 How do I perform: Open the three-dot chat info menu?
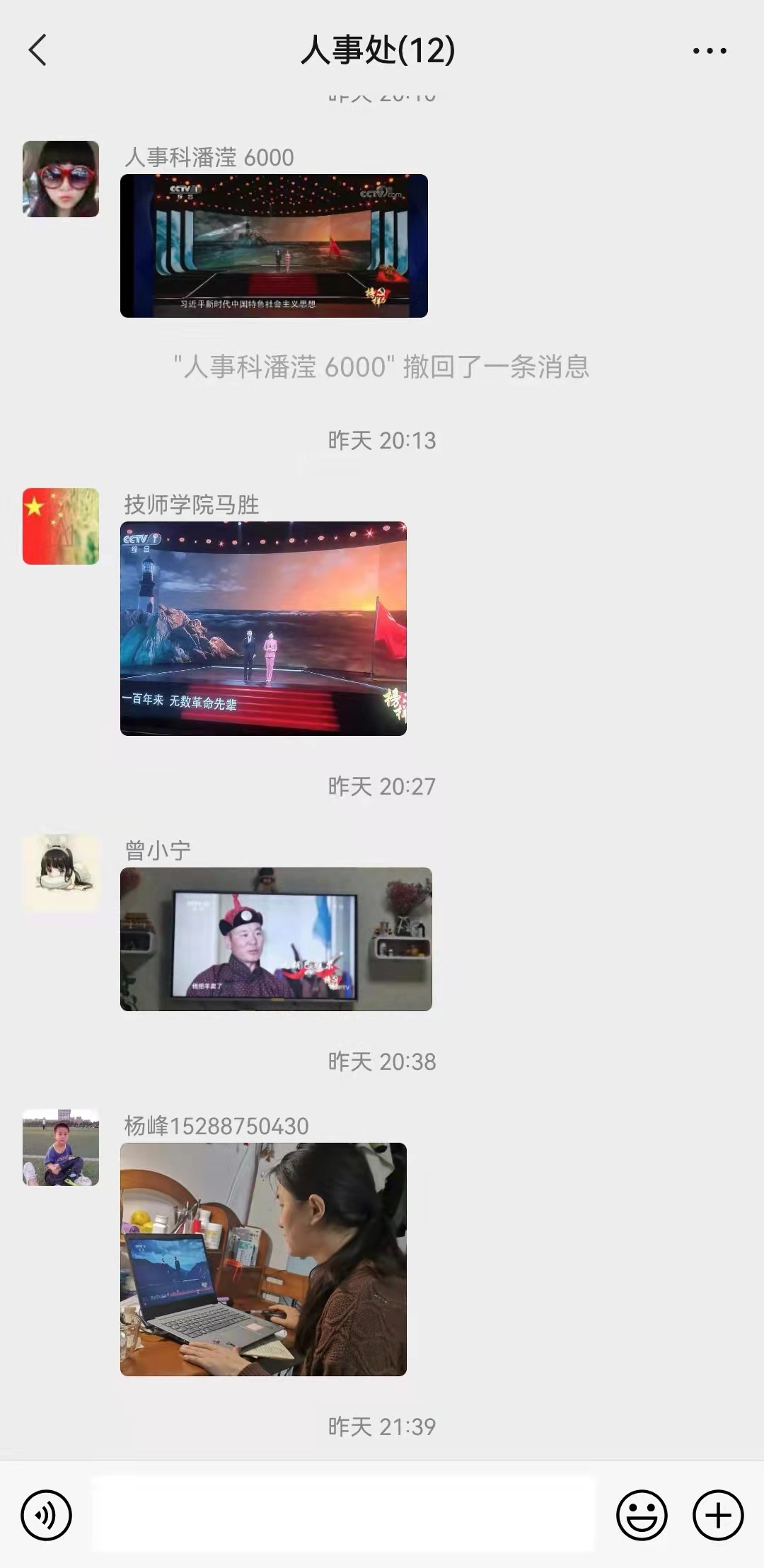coord(709,51)
